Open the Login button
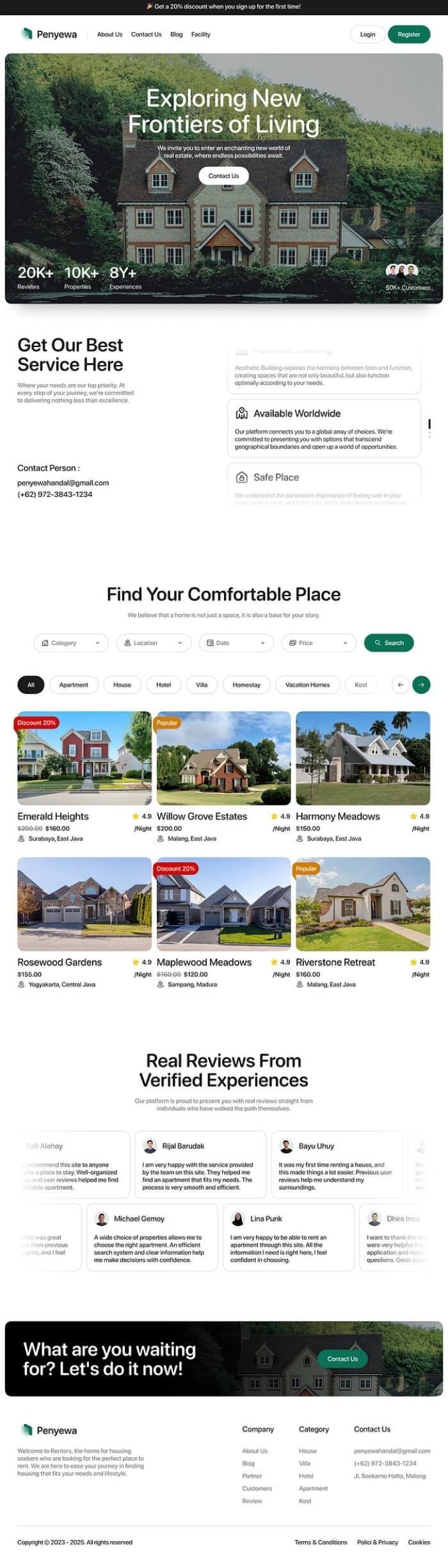The image size is (448, 1568). pos(367,35)
